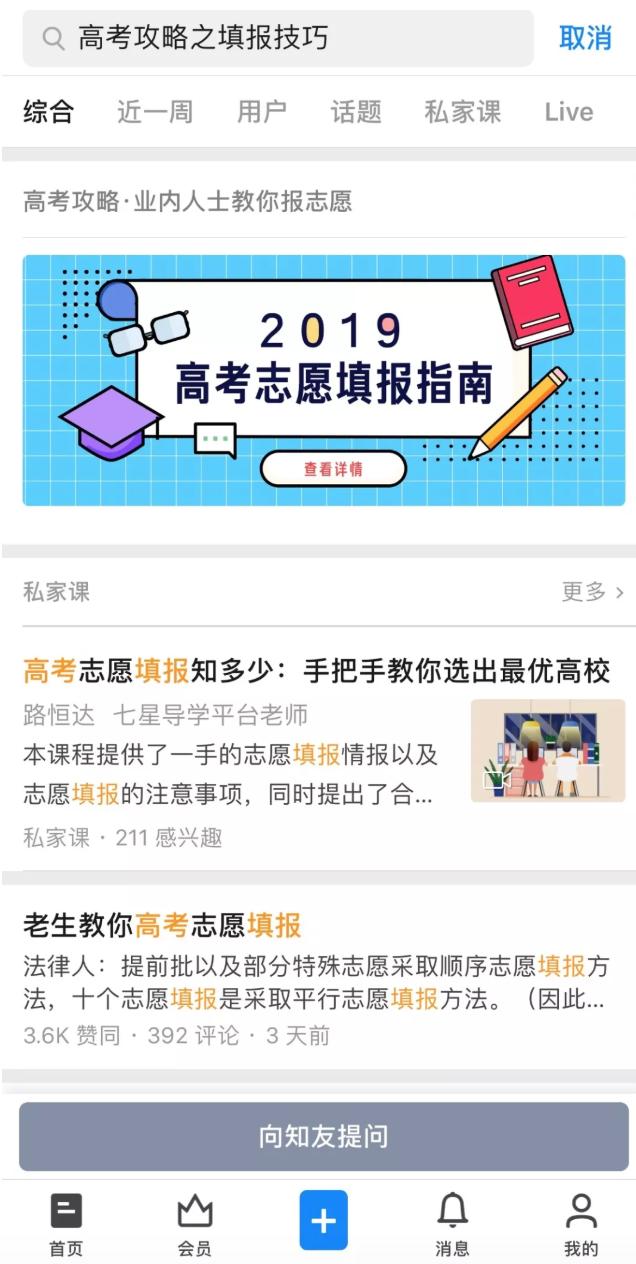Open the 会员 membership tab
636x1264 pixels.
coord(195,1222)
